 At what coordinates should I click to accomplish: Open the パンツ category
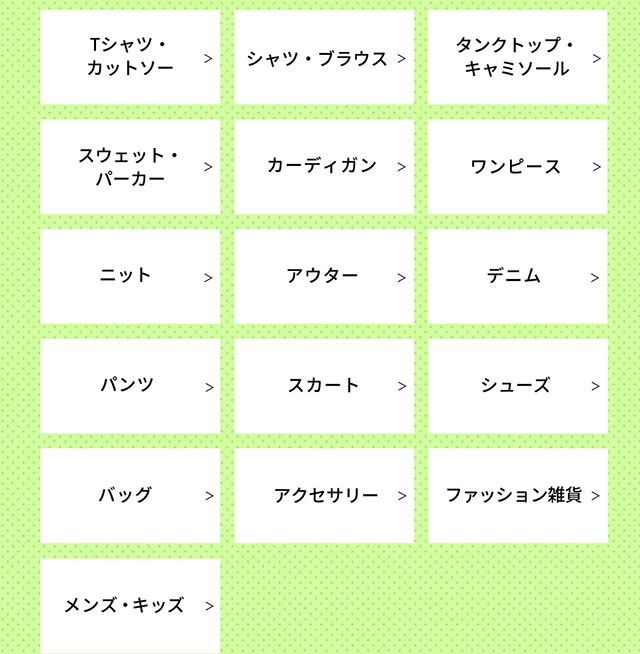click(x=130, y=386)
